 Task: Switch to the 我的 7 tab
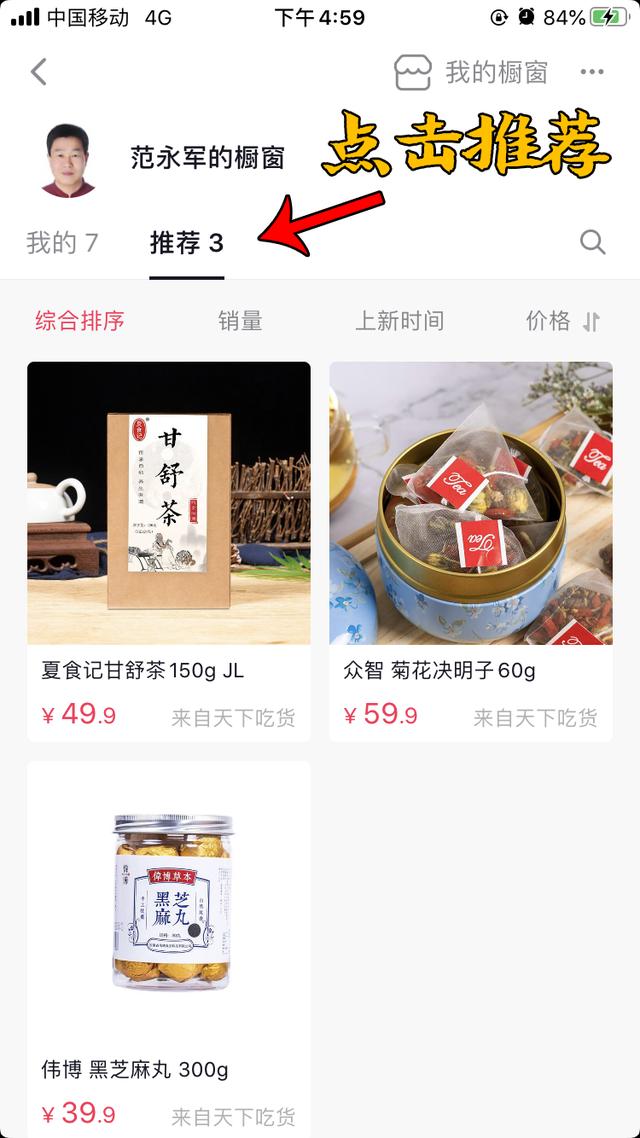click(62, 242)
